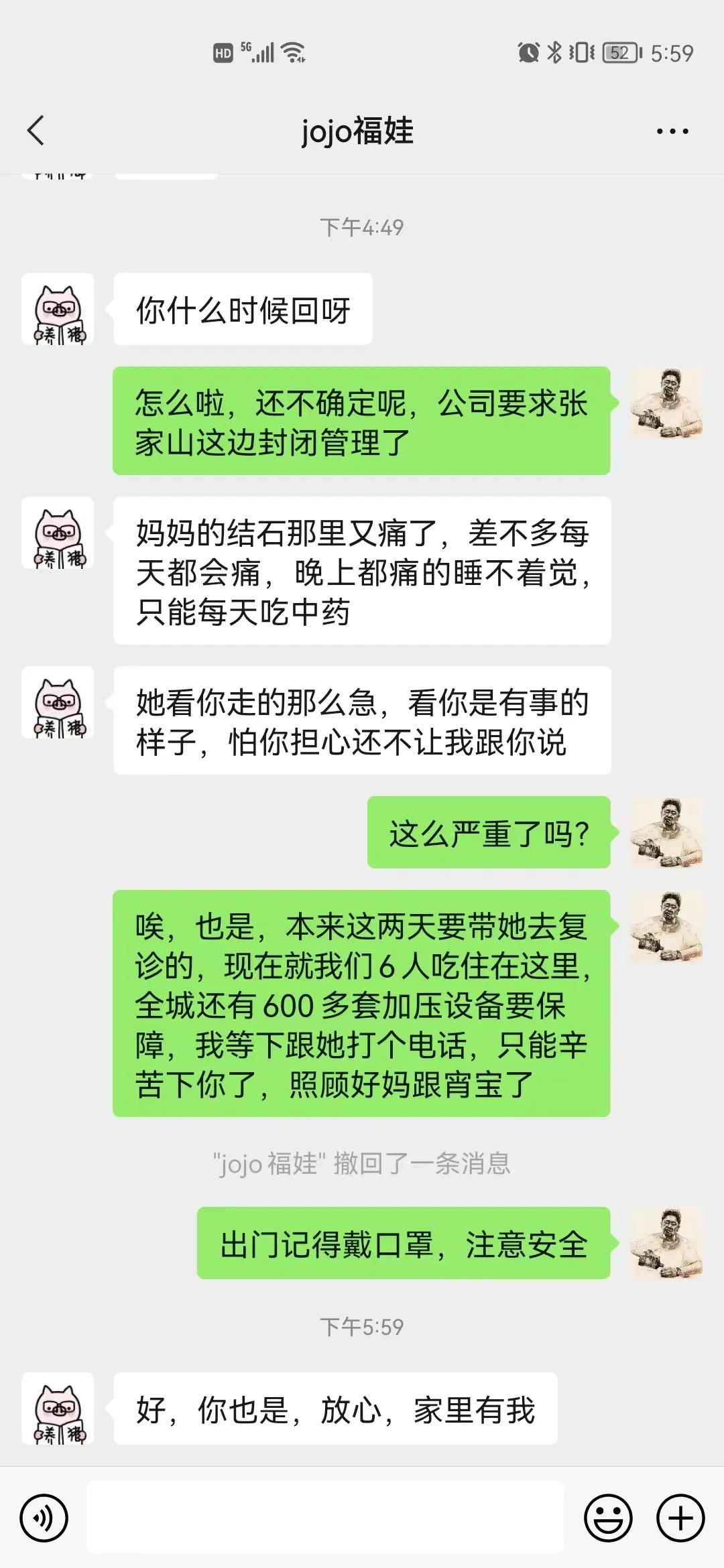
Task: Switch to voice message input
Action: pyautogui.click(x=44, y=1518)
